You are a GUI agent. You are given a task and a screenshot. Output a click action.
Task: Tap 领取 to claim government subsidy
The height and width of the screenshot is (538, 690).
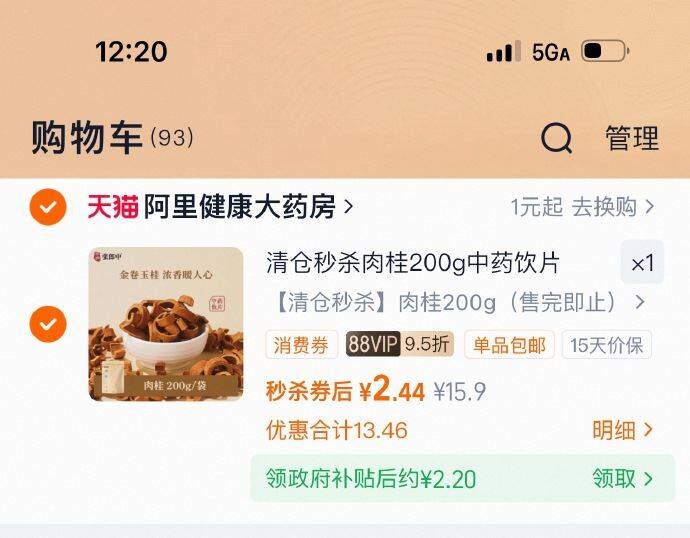(622, 478)
